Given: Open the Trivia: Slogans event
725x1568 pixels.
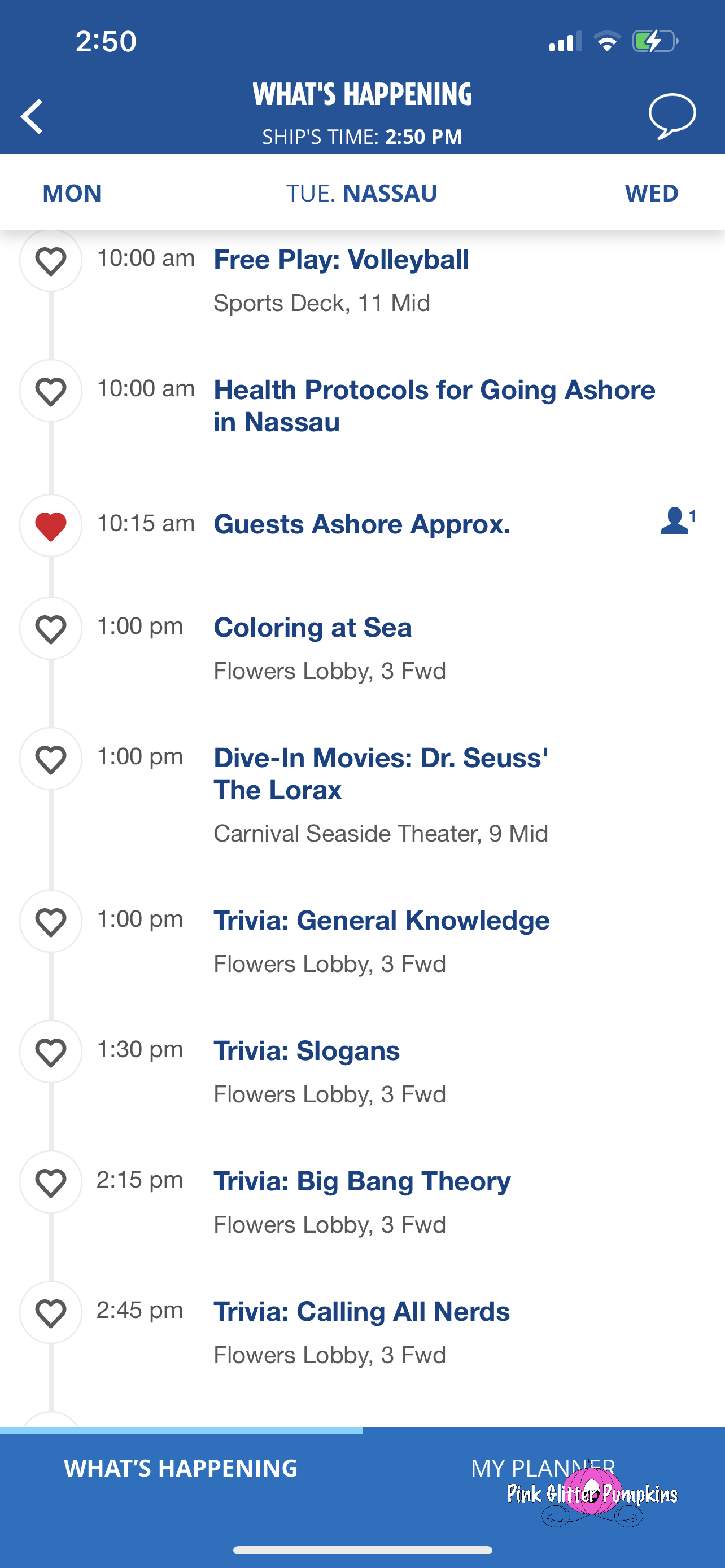Looking at the screenshot, I should coord(306,1051).
